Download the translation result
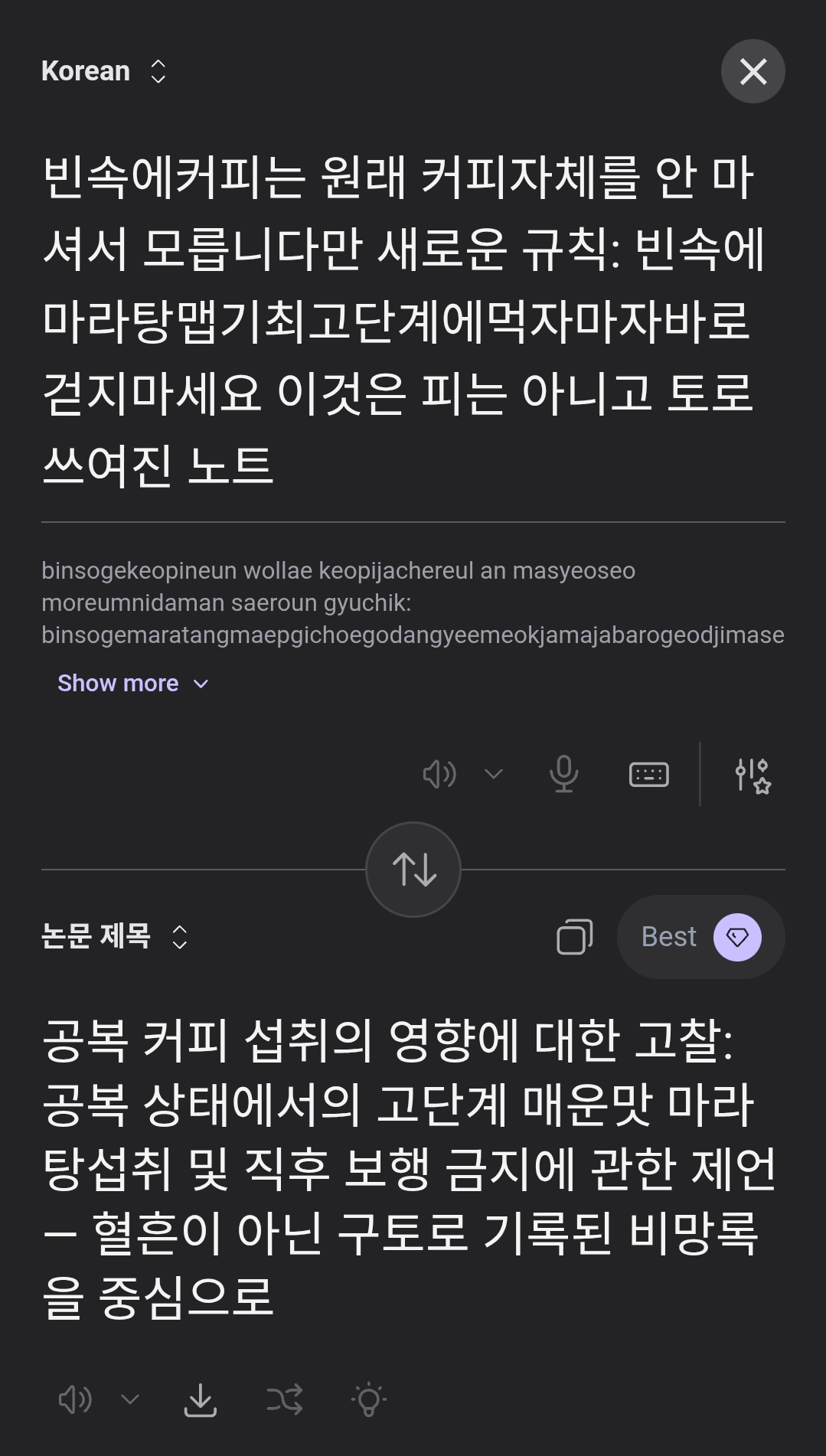 click(201, 1399)
